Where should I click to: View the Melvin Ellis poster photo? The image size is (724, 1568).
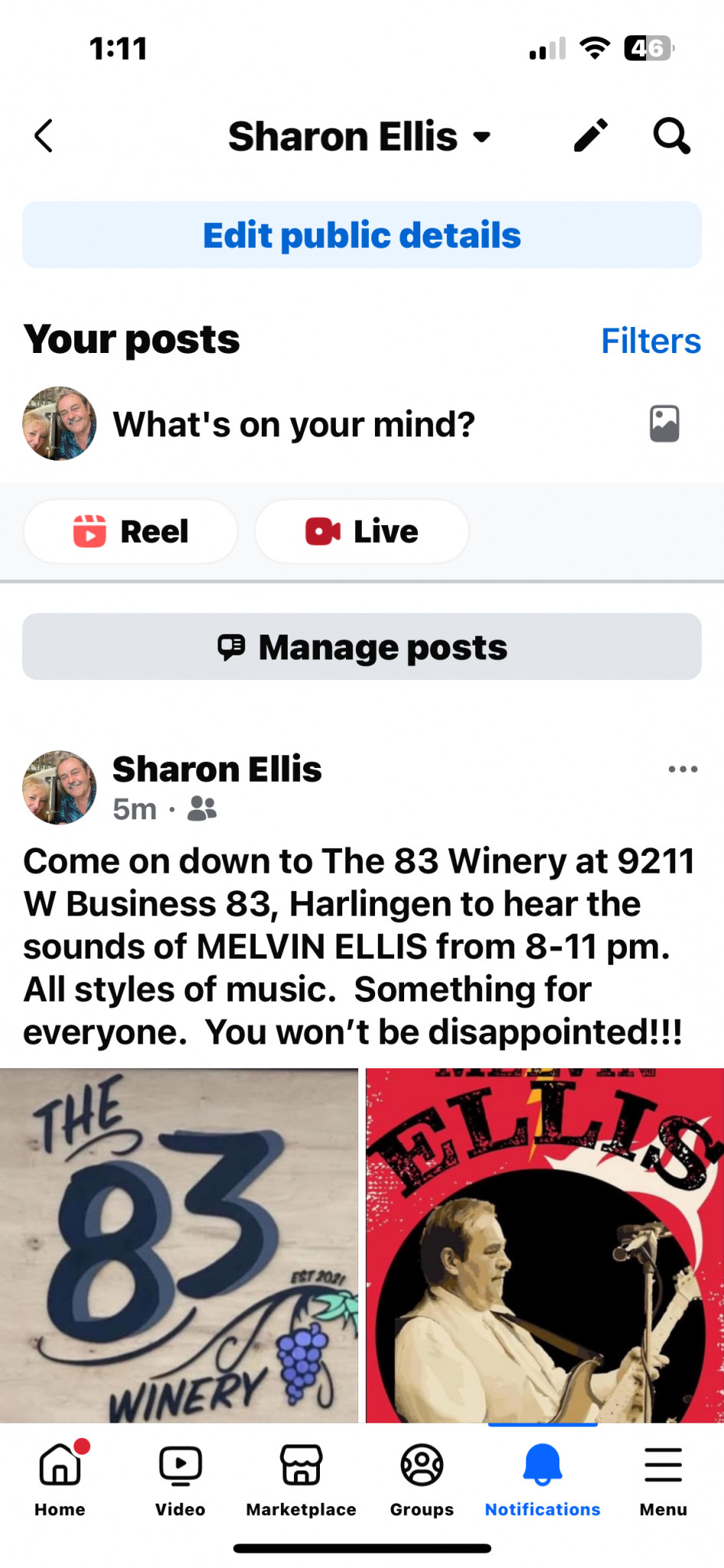545,1246
